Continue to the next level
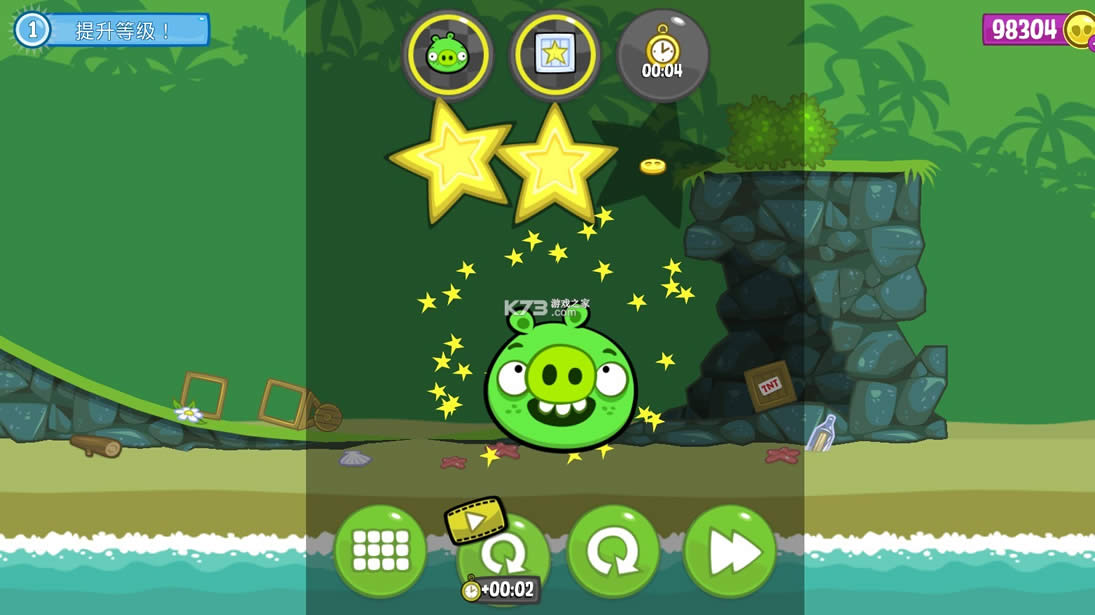The image size is (1095, 615). 729,551
